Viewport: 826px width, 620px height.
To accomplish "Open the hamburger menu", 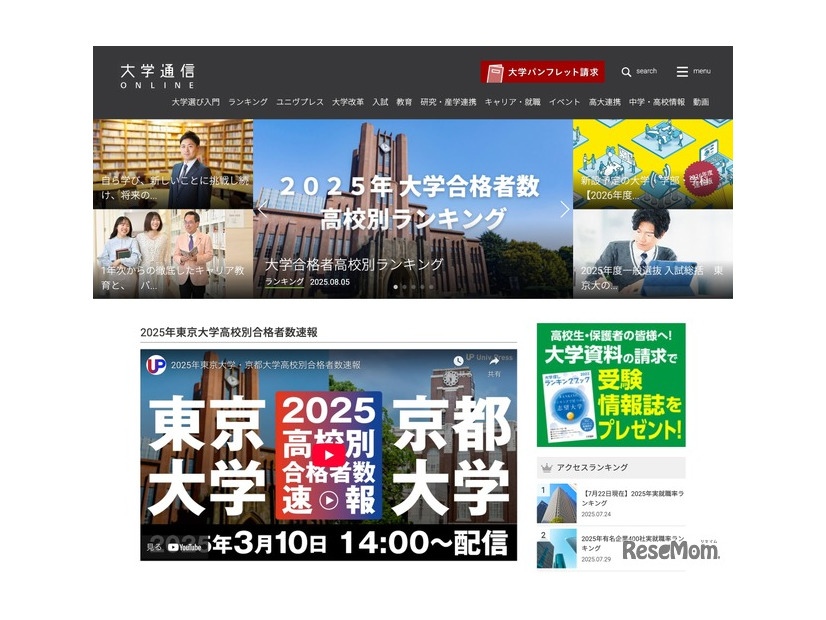I will click(682, 72).
